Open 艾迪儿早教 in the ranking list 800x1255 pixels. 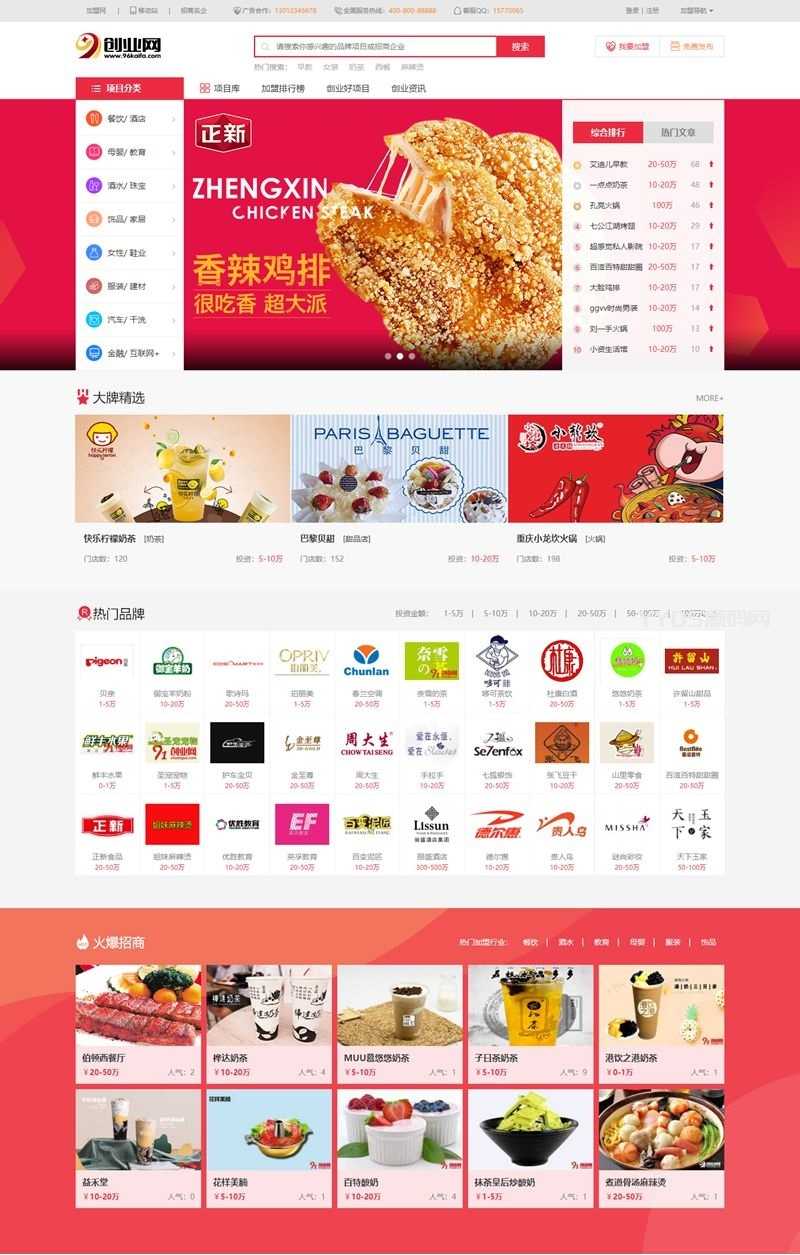pyautogui.click(x=608, y=164)
